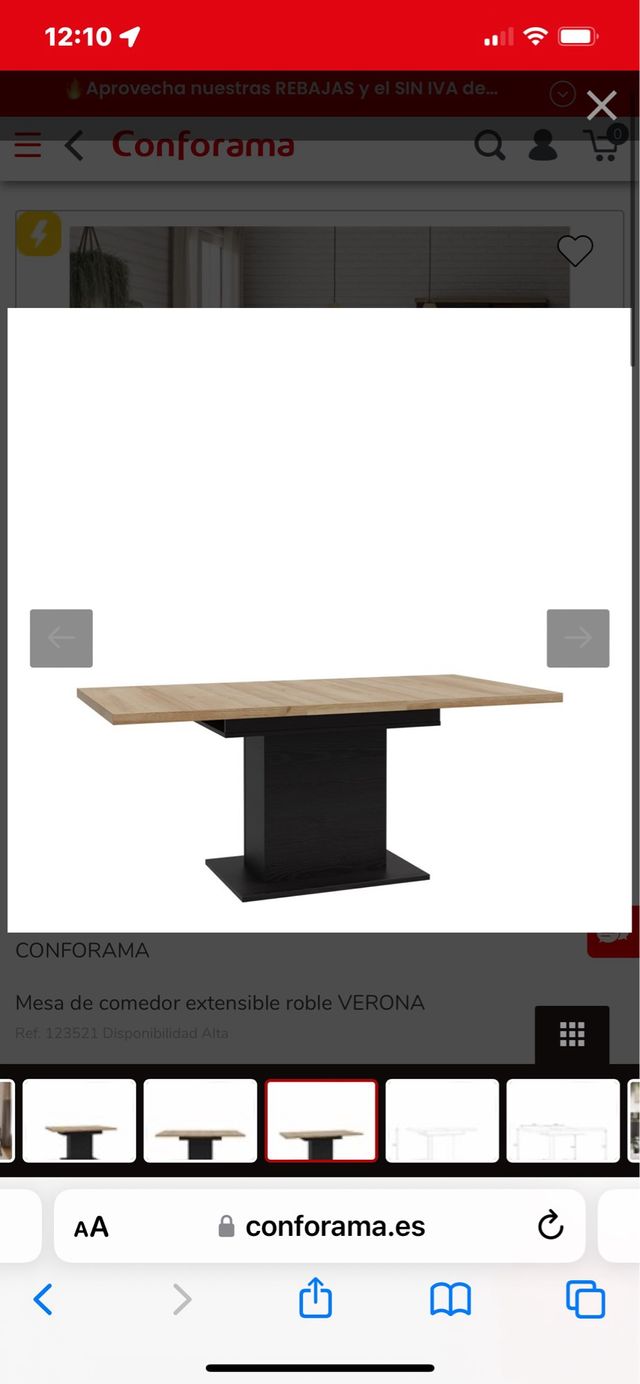
Task: Show the previous product image
Action: 61,638
